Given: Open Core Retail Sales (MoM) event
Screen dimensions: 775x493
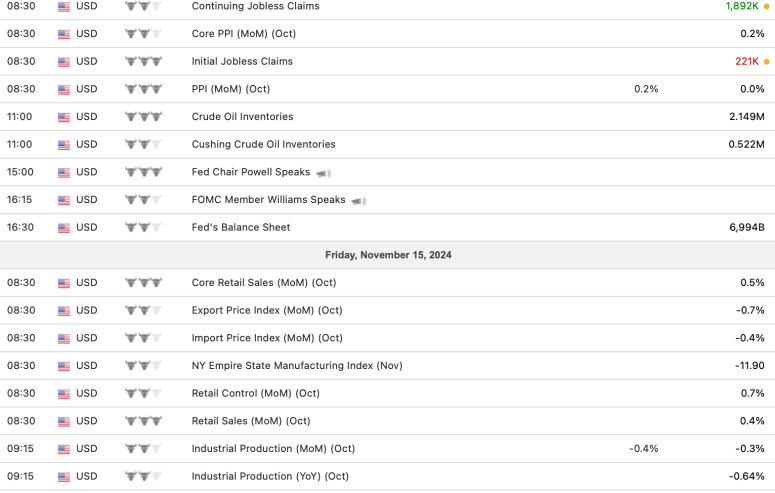Looking at the screenshot, I should (264, 283).
